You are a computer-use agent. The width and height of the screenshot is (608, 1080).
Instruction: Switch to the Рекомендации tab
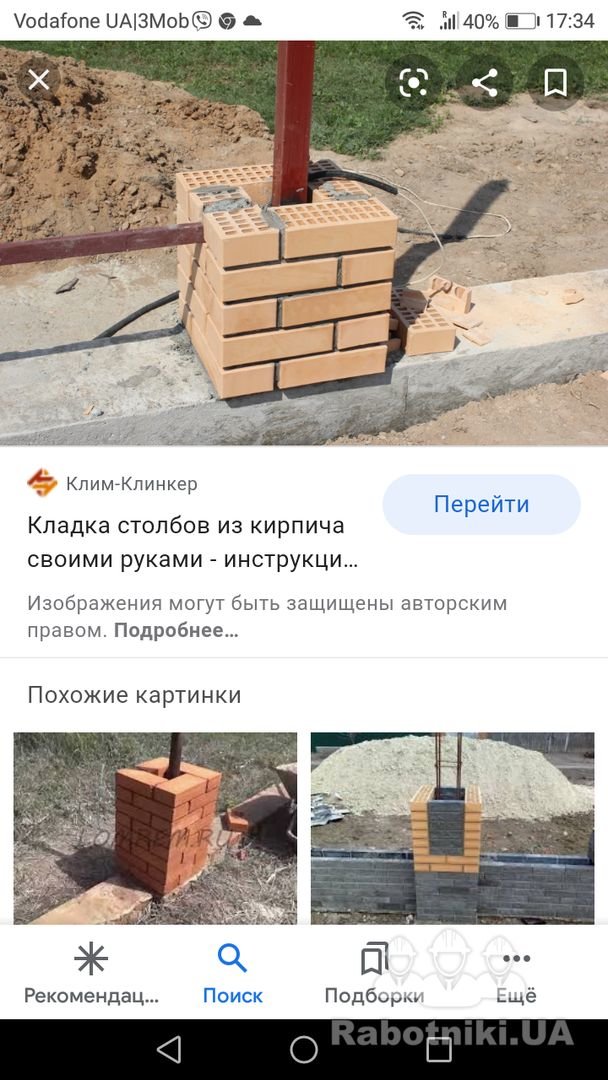[x=92, y=974]
